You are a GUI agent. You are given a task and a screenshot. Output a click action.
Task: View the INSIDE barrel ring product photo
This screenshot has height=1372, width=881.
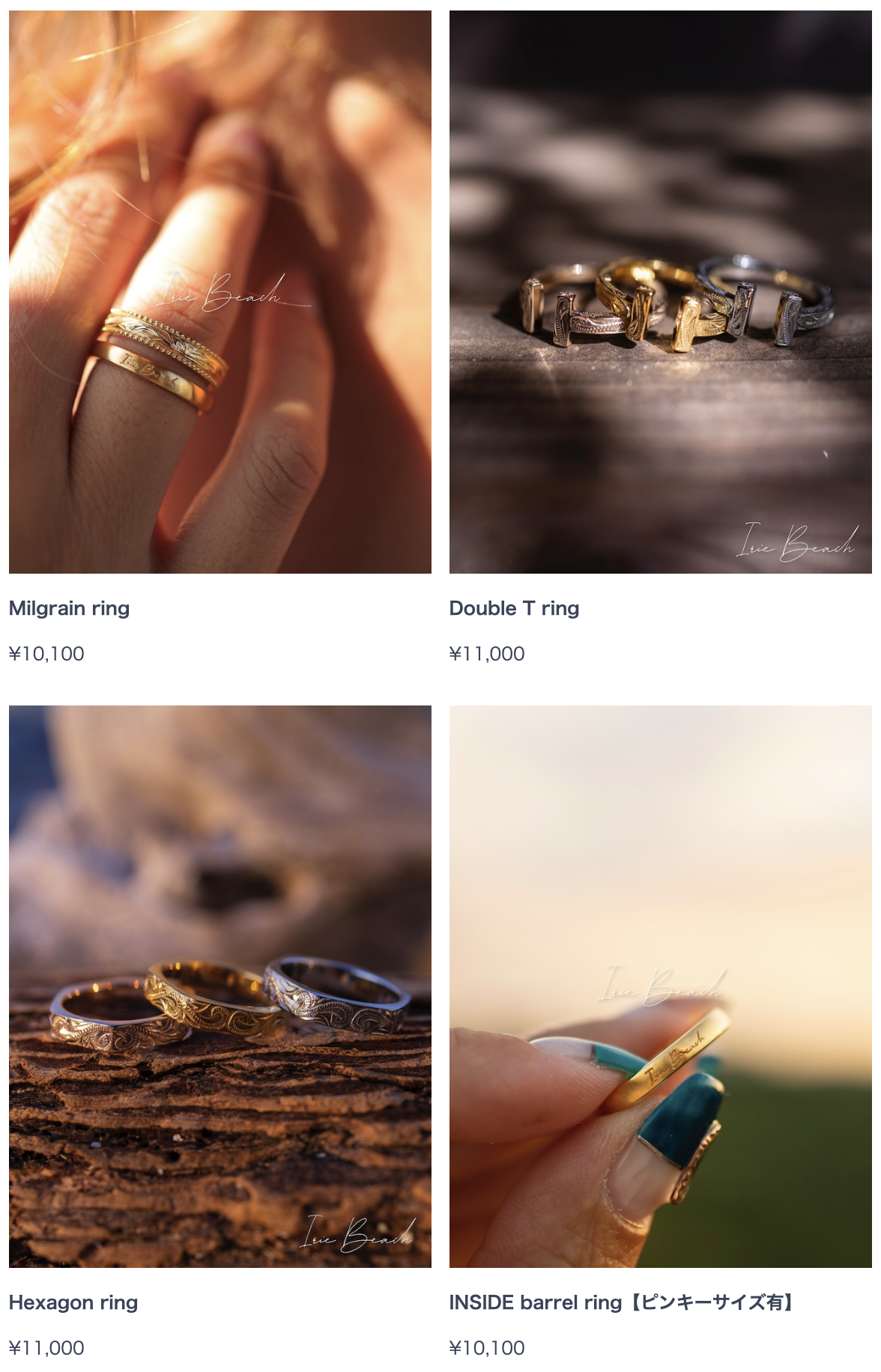(660, 986)
